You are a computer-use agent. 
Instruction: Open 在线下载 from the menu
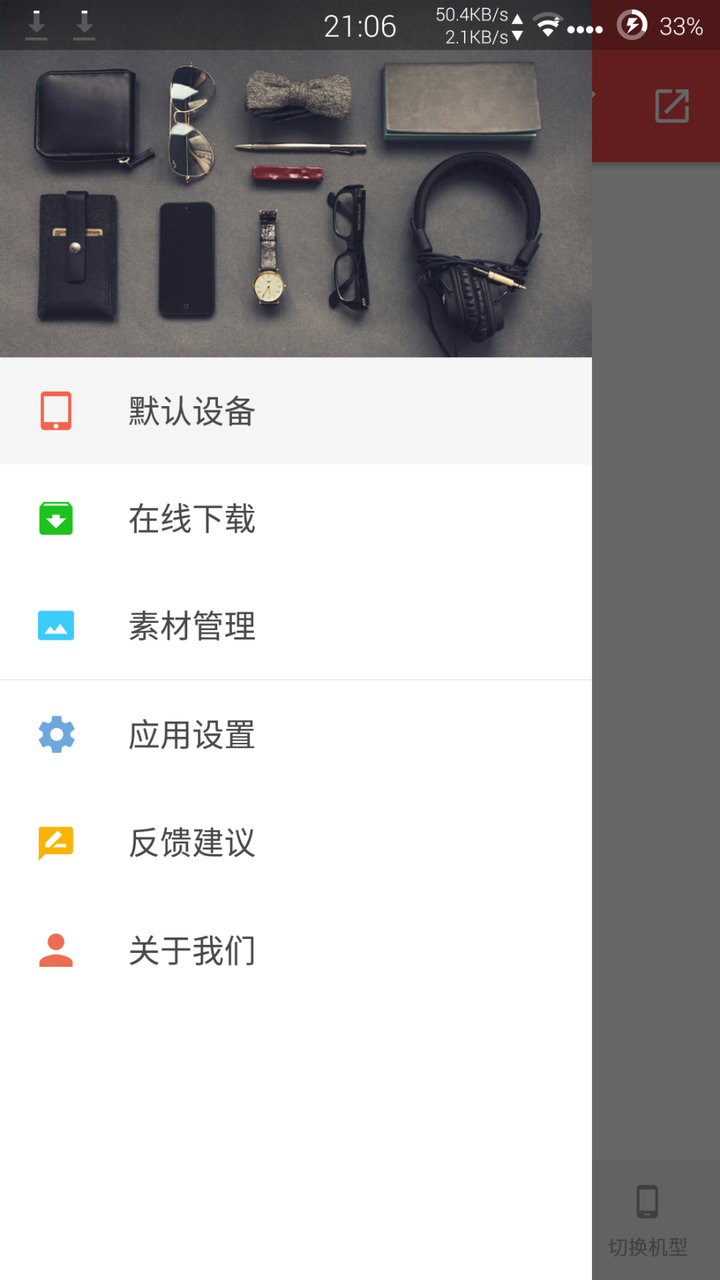[192, 519]
